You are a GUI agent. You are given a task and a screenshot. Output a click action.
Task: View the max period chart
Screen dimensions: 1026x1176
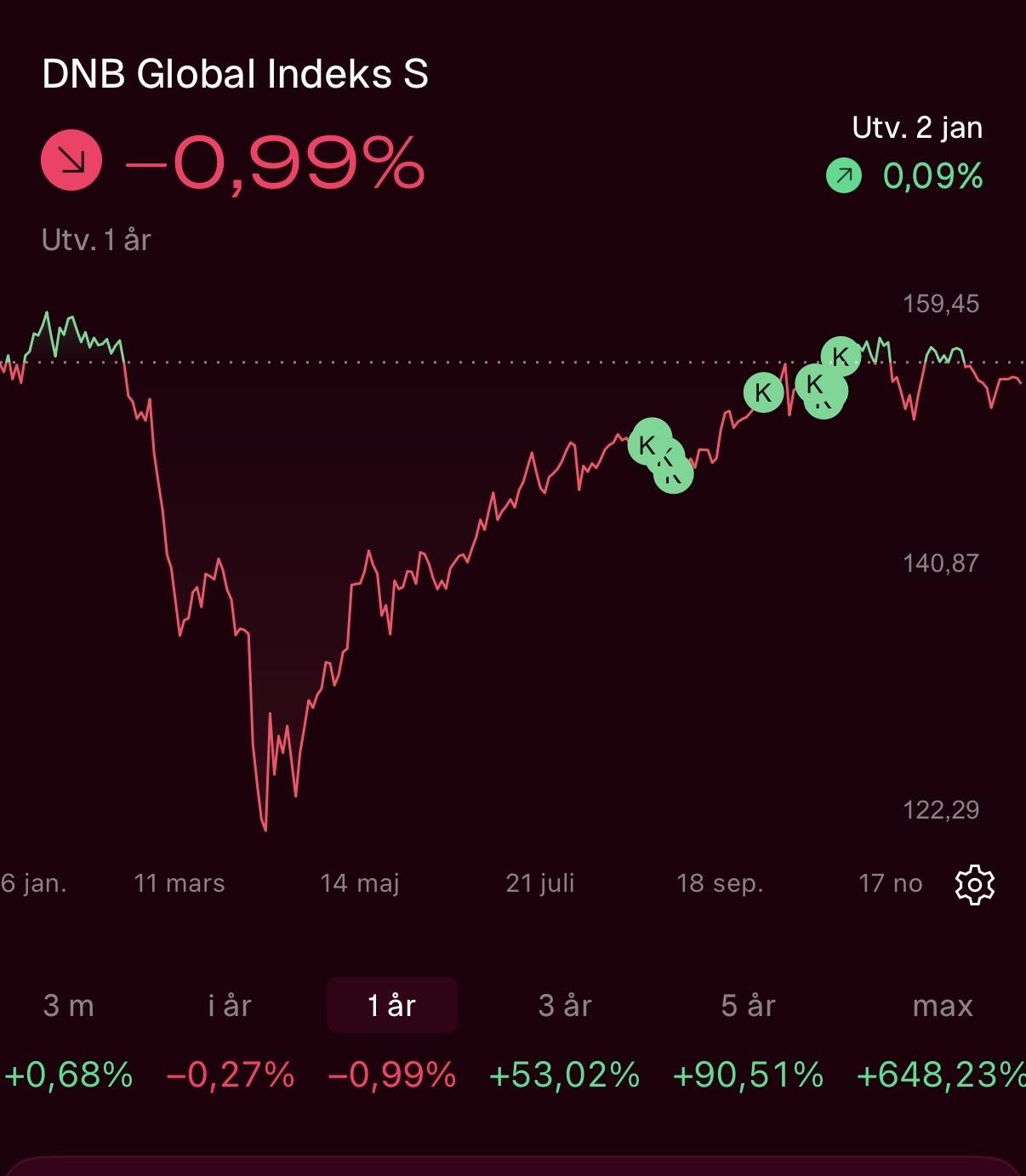(942, 1006)
